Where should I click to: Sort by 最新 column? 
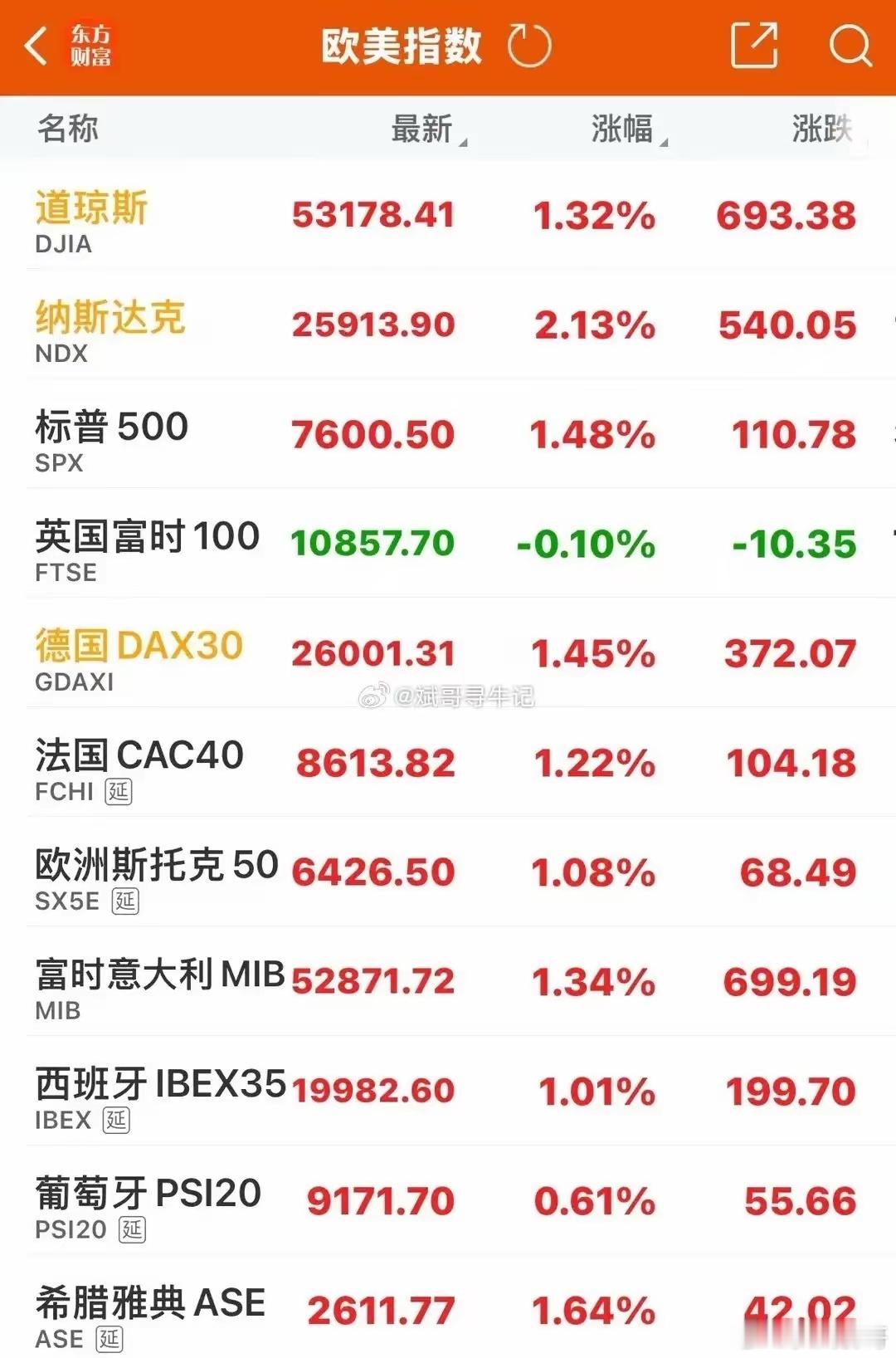point(428,129)
